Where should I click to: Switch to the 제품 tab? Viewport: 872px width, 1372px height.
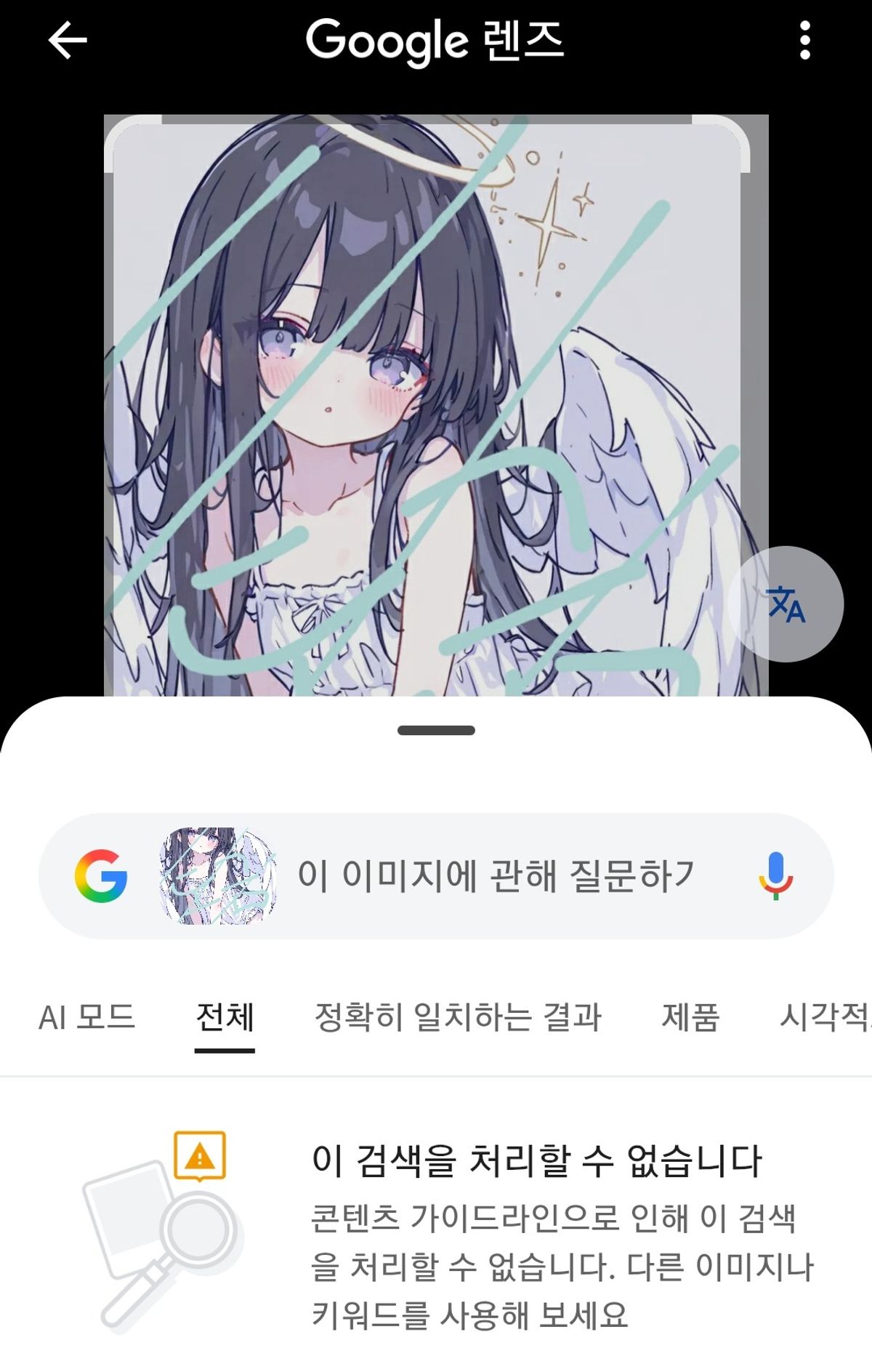click(x=690, y=1016)
